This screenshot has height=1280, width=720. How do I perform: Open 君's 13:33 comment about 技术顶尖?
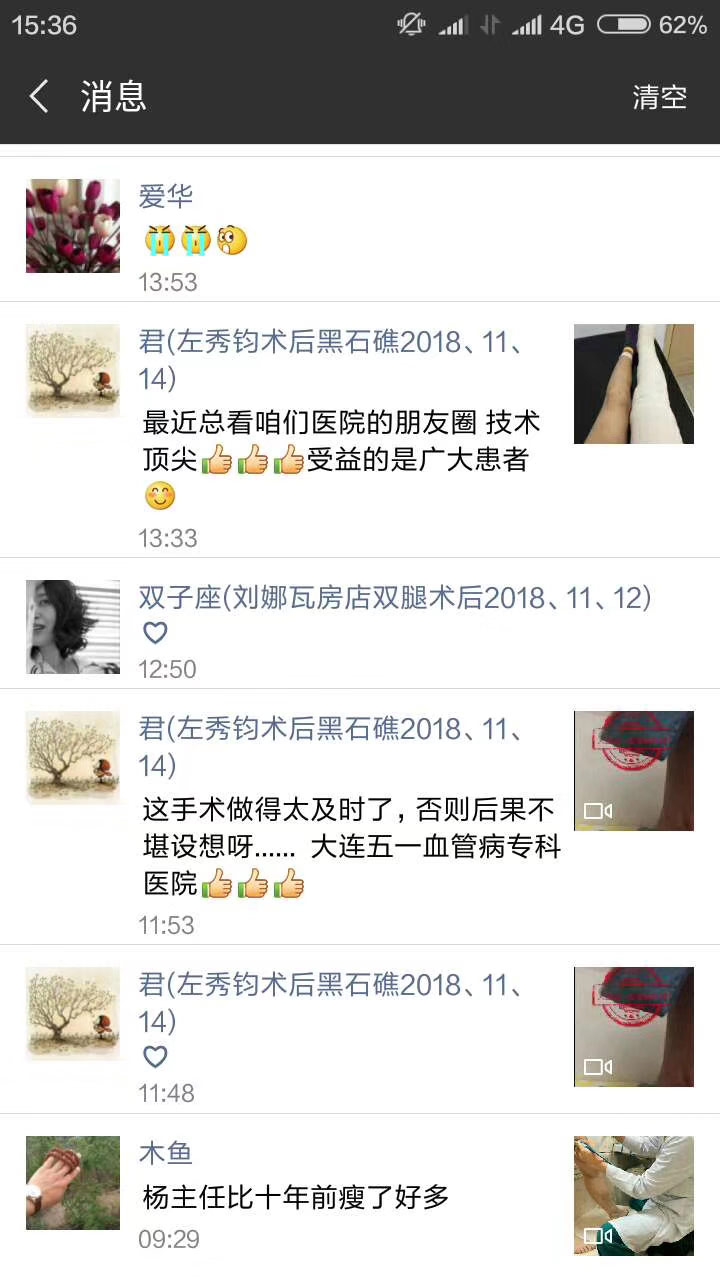(x=340, y=442)
